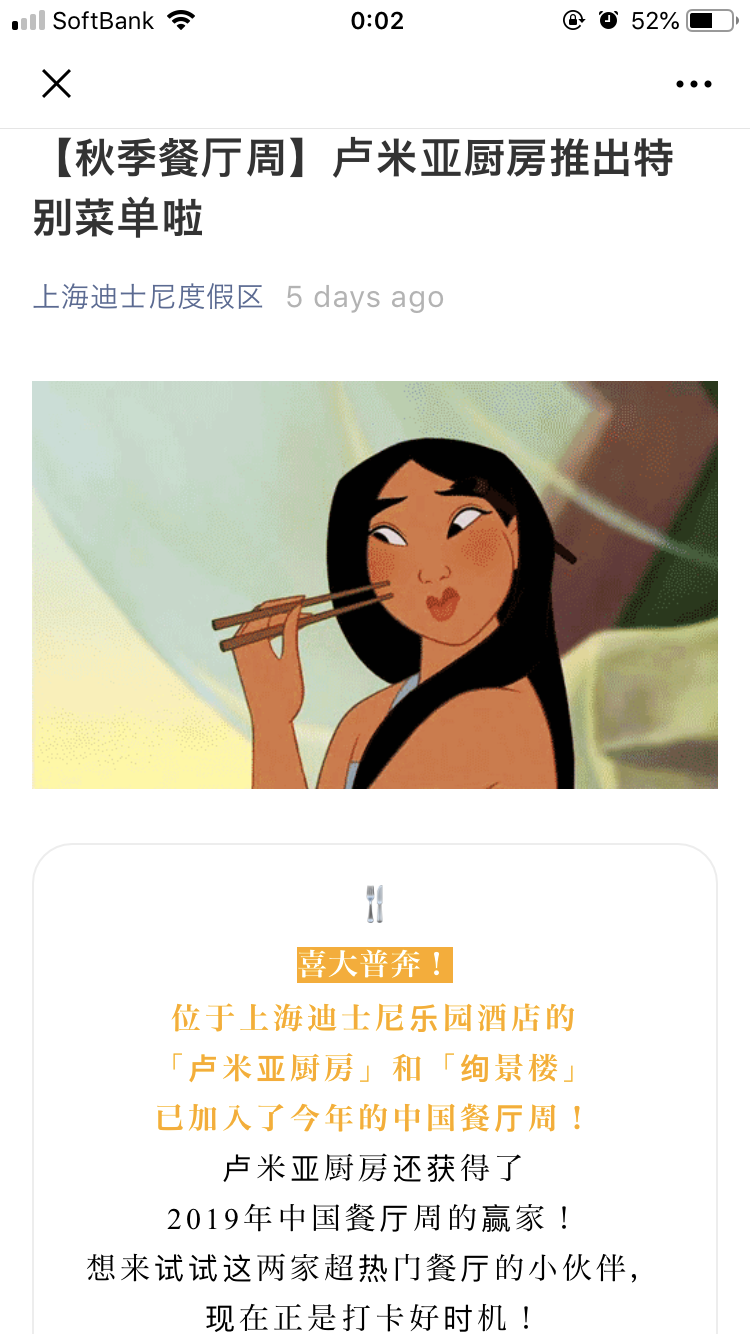Close the article page

(x=57, y=84)
